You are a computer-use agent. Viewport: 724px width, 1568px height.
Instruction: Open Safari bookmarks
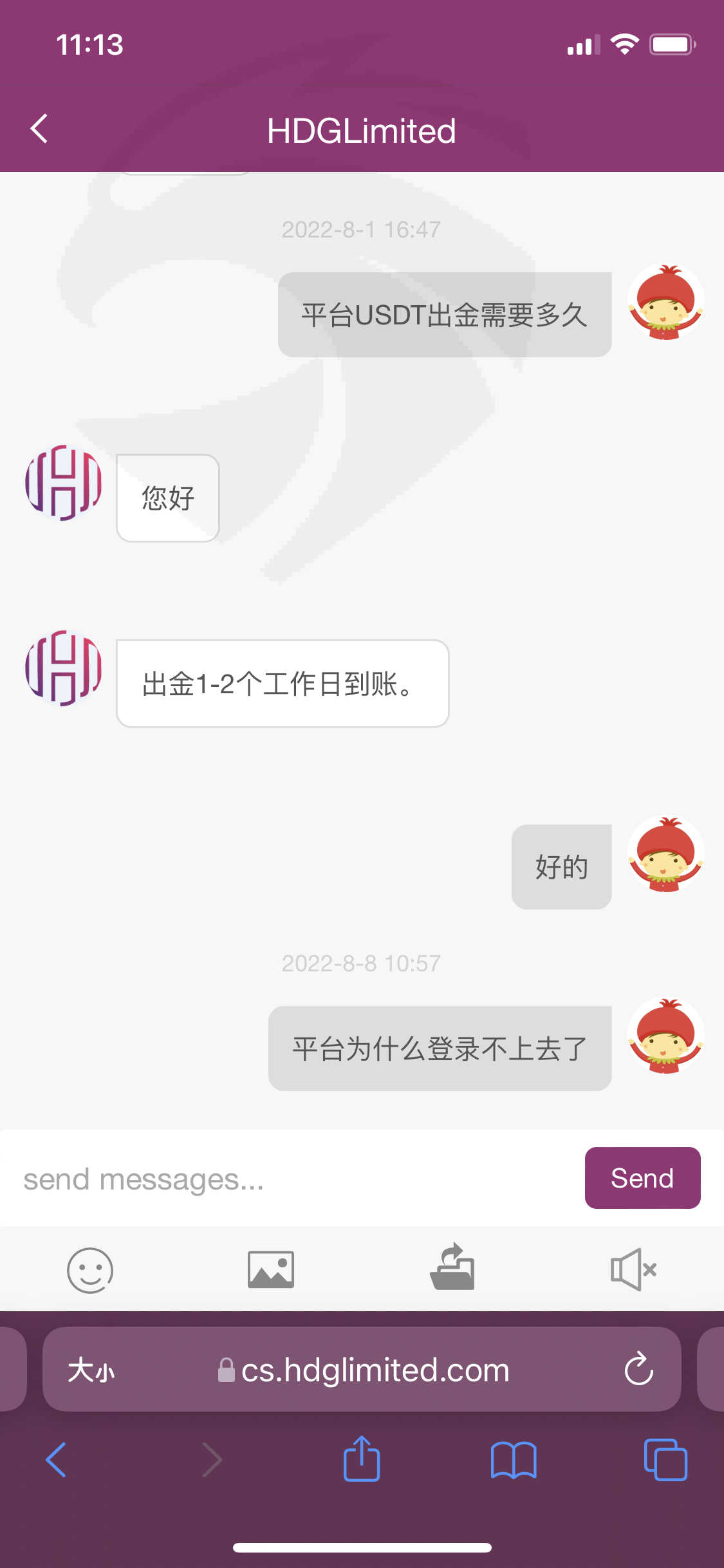[x=513, y=1460]
